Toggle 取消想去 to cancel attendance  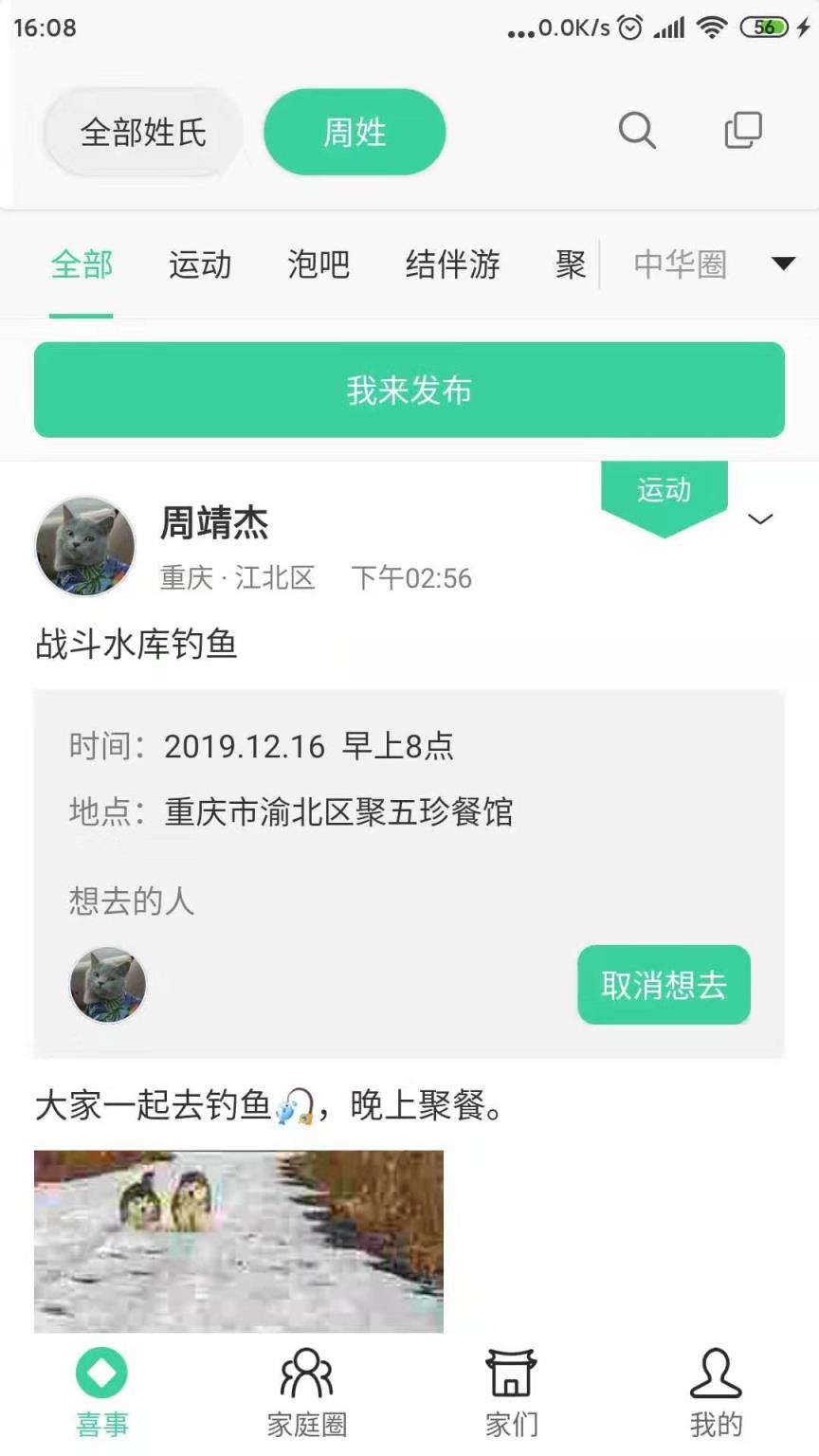[x=664, y=985]
